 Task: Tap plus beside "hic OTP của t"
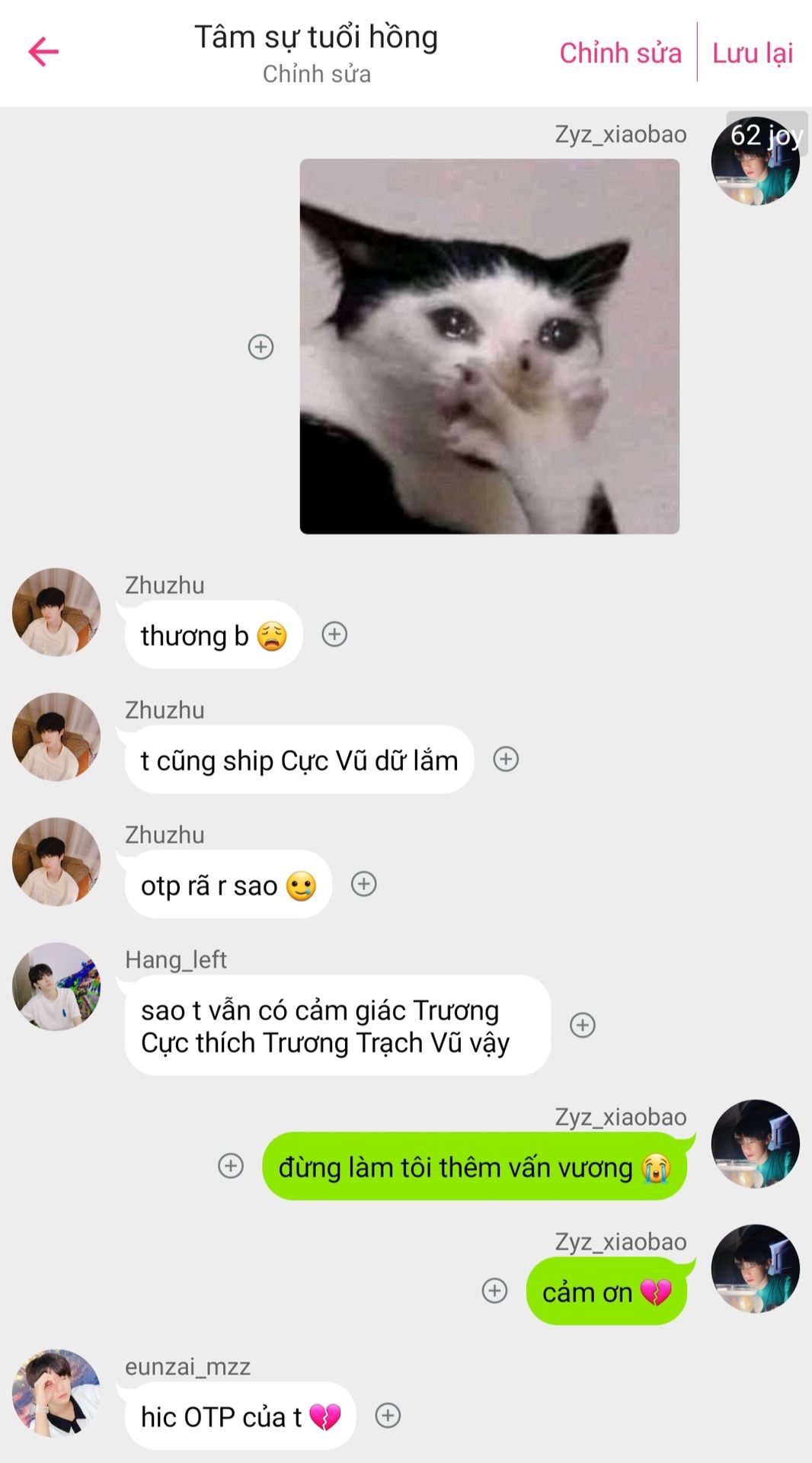[388, 1416]
